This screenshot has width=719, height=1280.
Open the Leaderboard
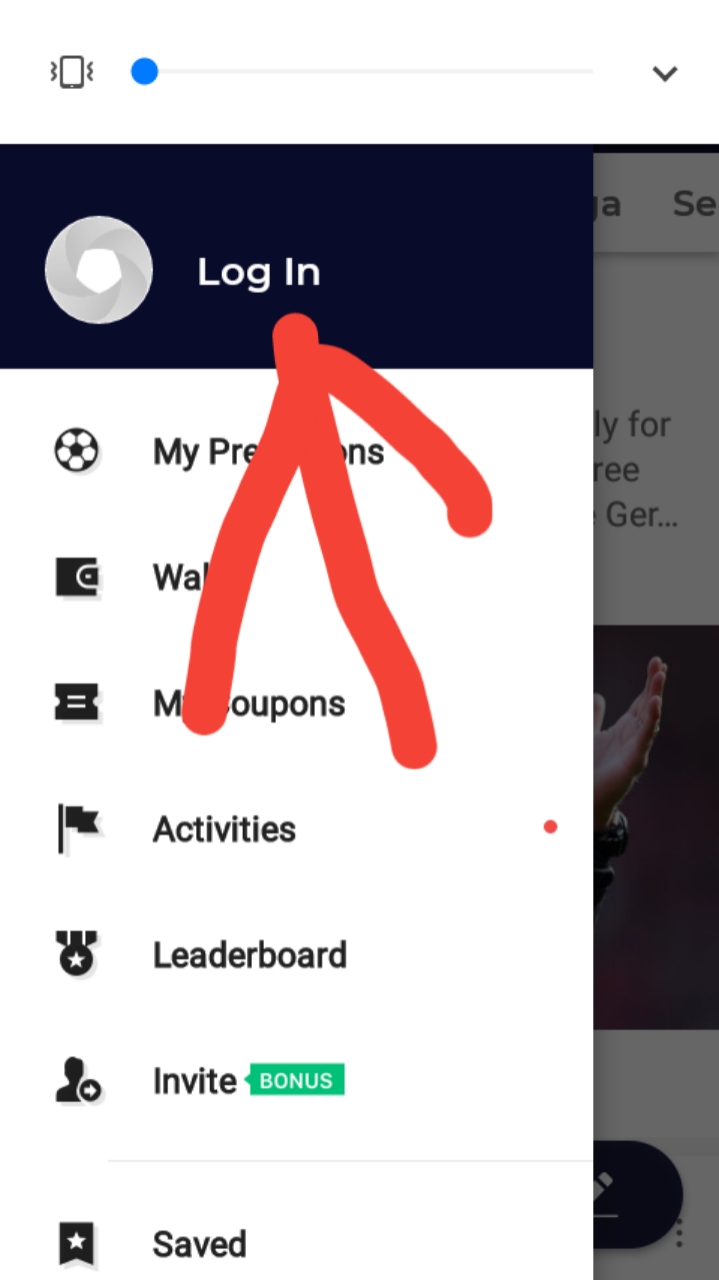(249, 955)
